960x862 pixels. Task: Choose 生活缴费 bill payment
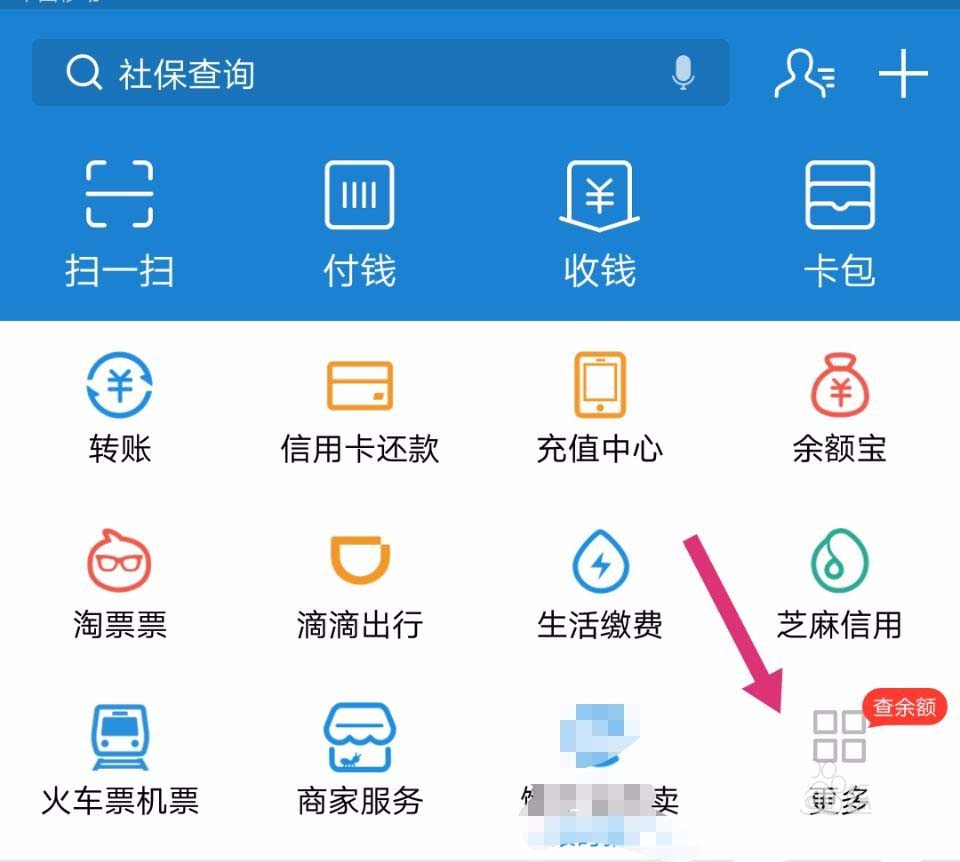point(599,584)
